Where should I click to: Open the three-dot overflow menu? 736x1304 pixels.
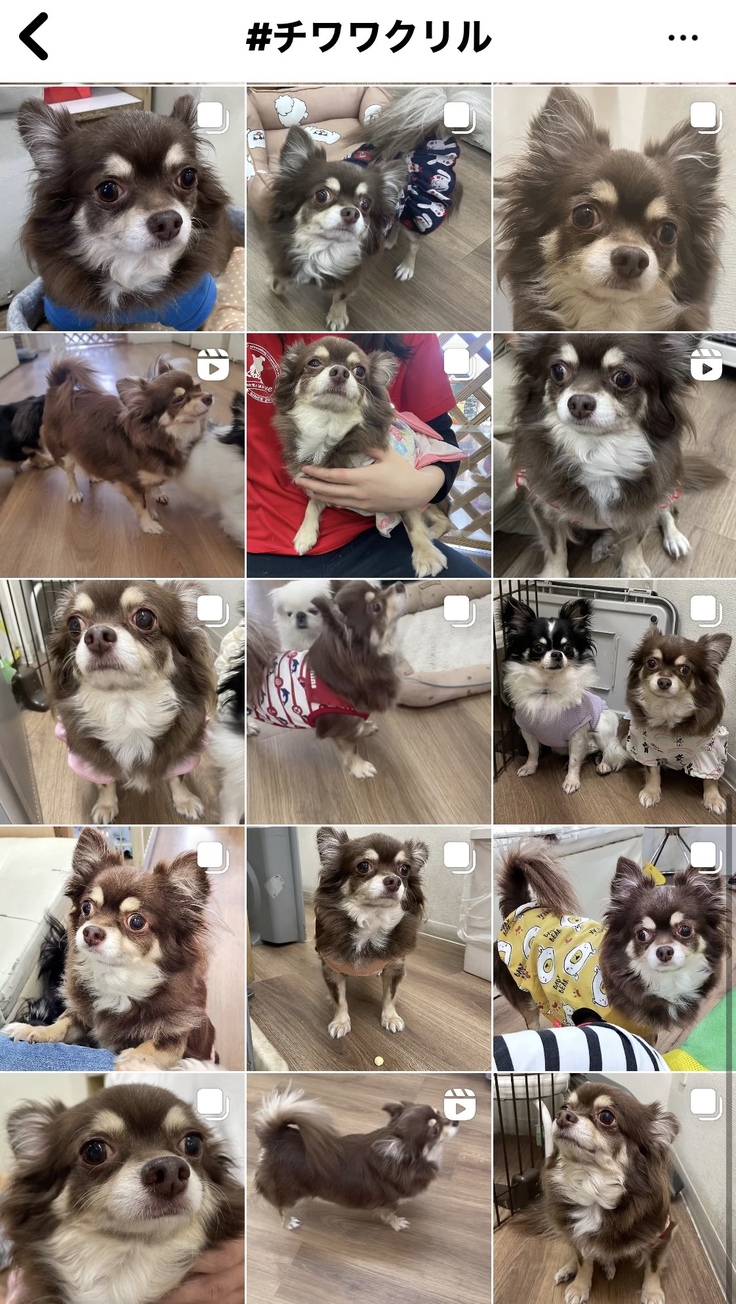point(682,38)
